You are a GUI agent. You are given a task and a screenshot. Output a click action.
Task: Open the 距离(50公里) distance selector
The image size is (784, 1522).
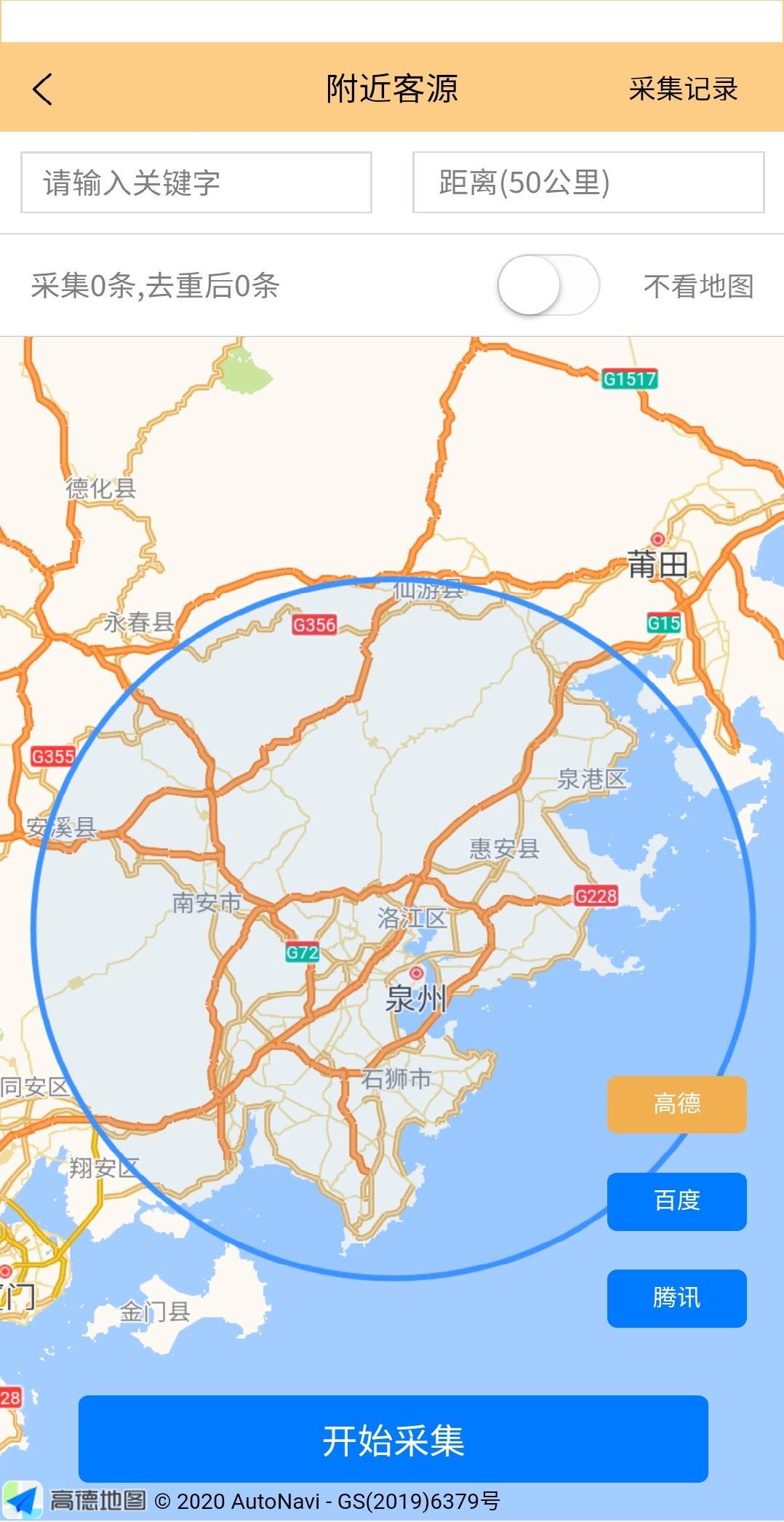point(588,183)
